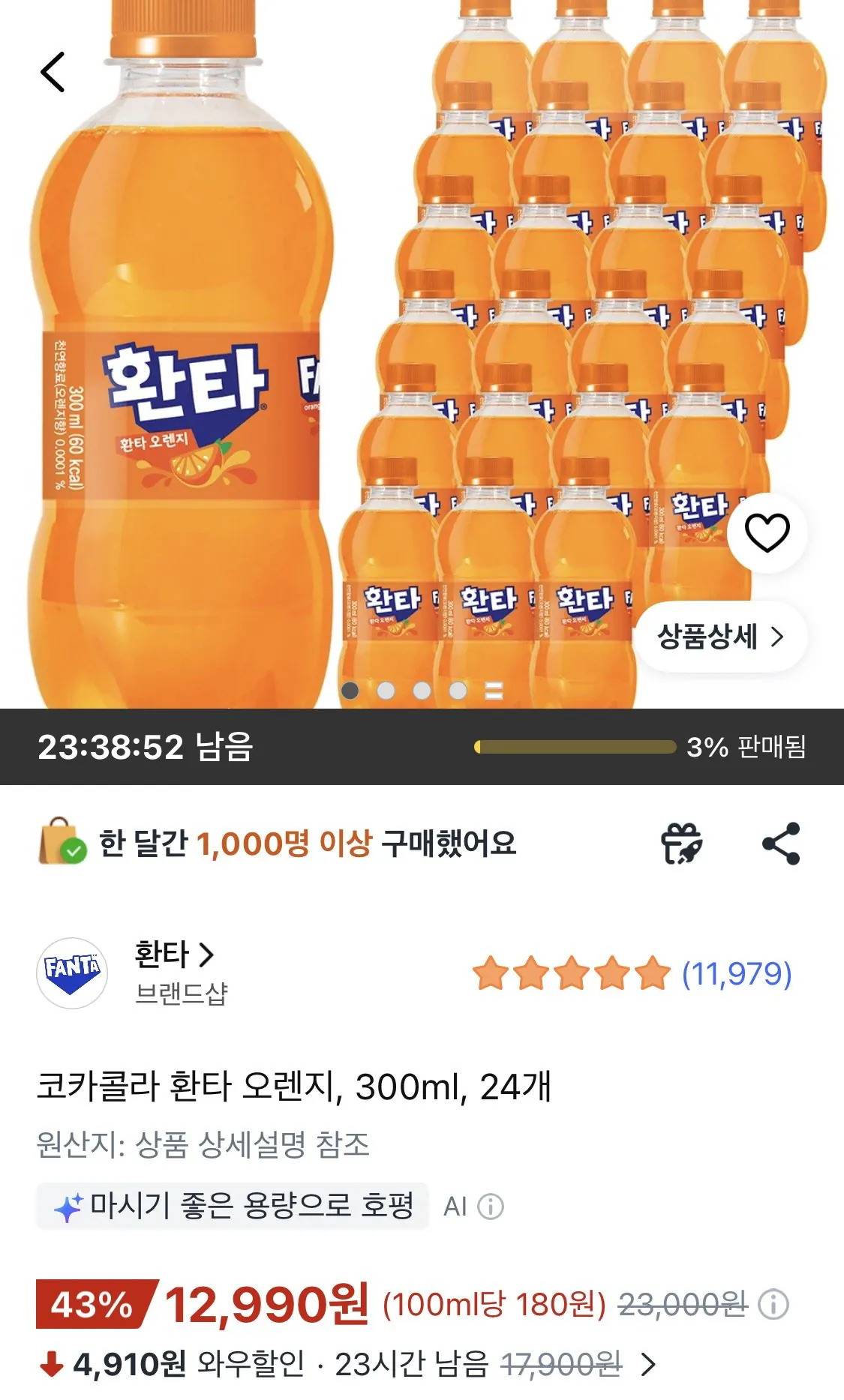Open the 환타 brand shop
The height and width of the screenshot is (1400, 844).
pyautogui.click(x=174, y=954)
